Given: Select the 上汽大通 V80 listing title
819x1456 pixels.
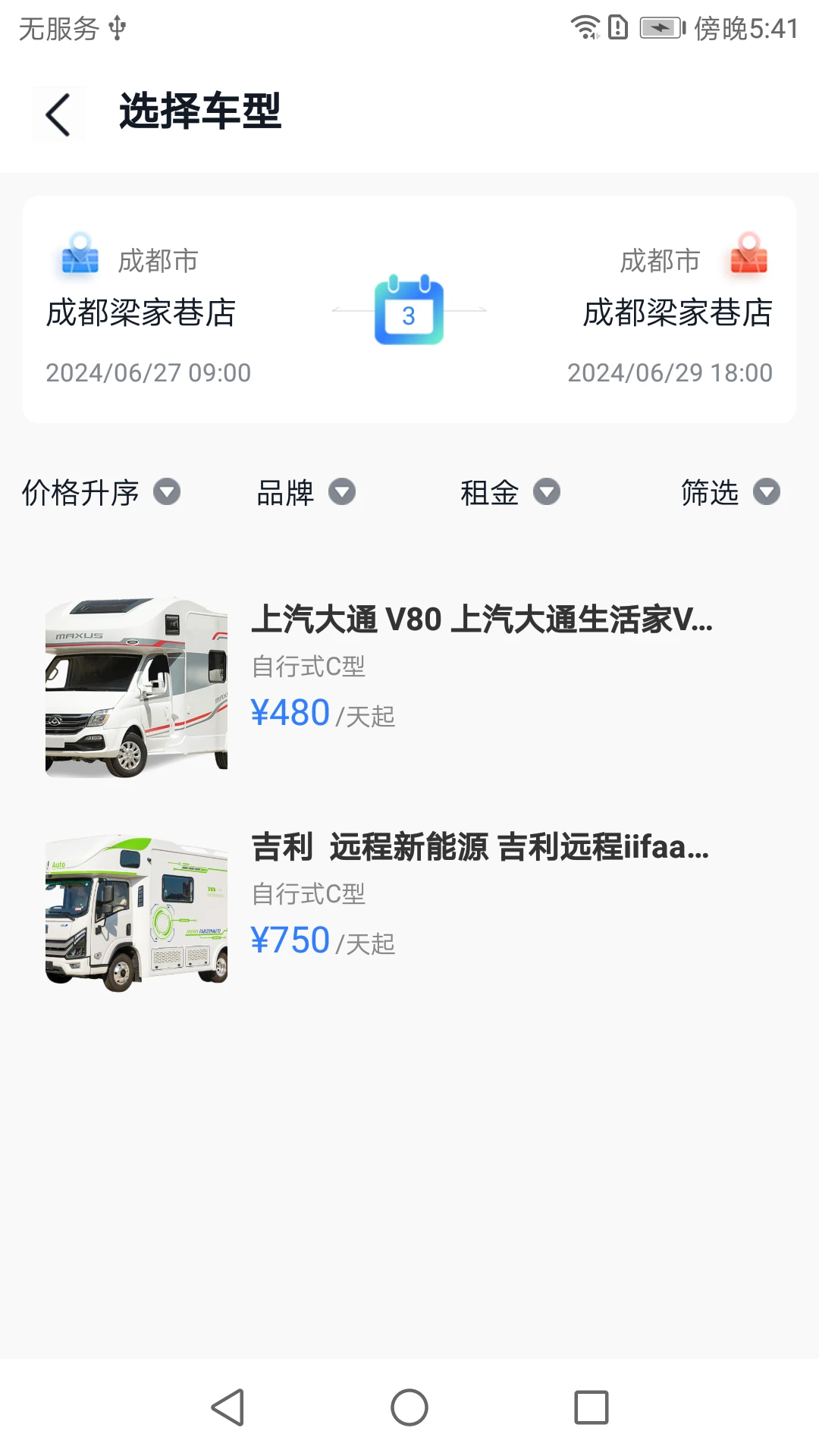Looking at the screenshot, I should coord(483,622).
